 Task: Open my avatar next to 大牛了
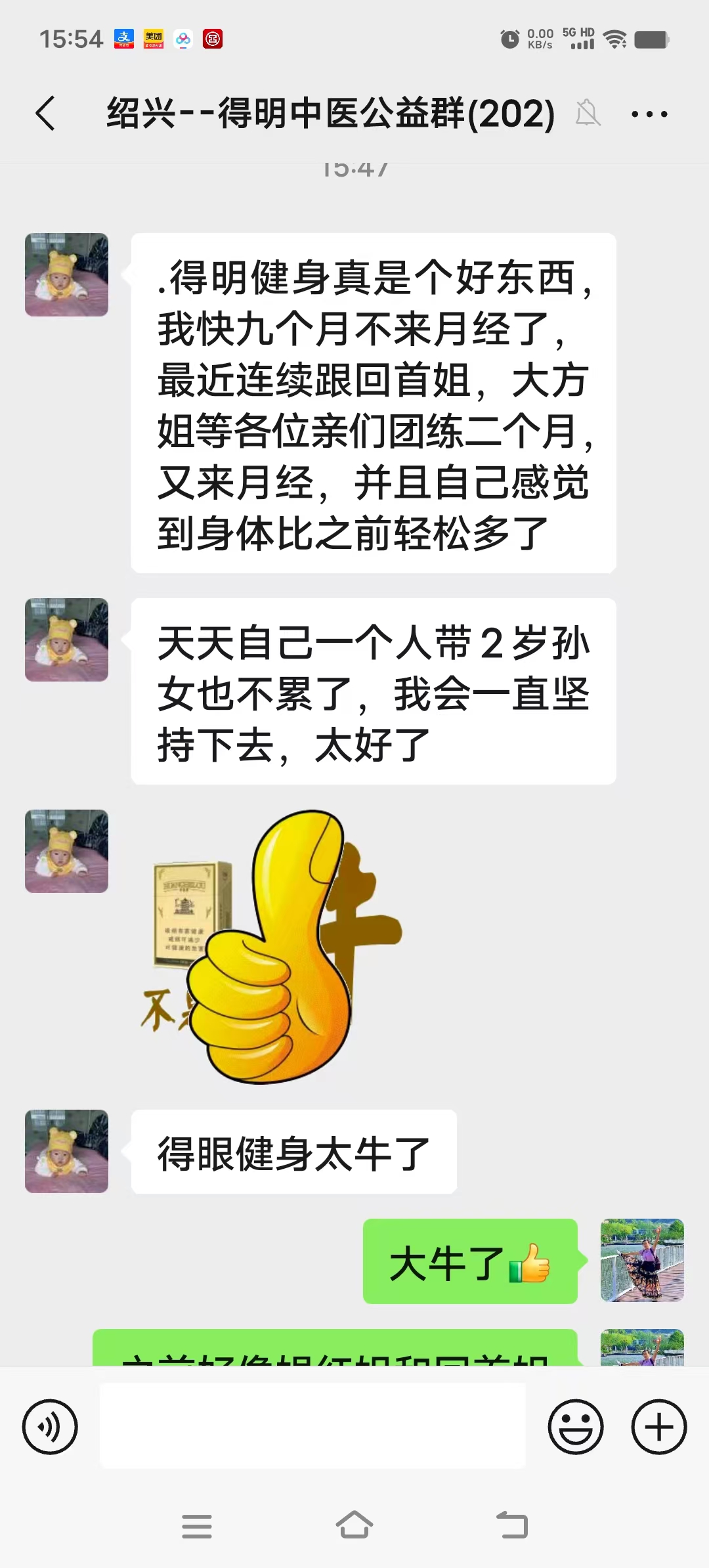[x=642, y=1260]
